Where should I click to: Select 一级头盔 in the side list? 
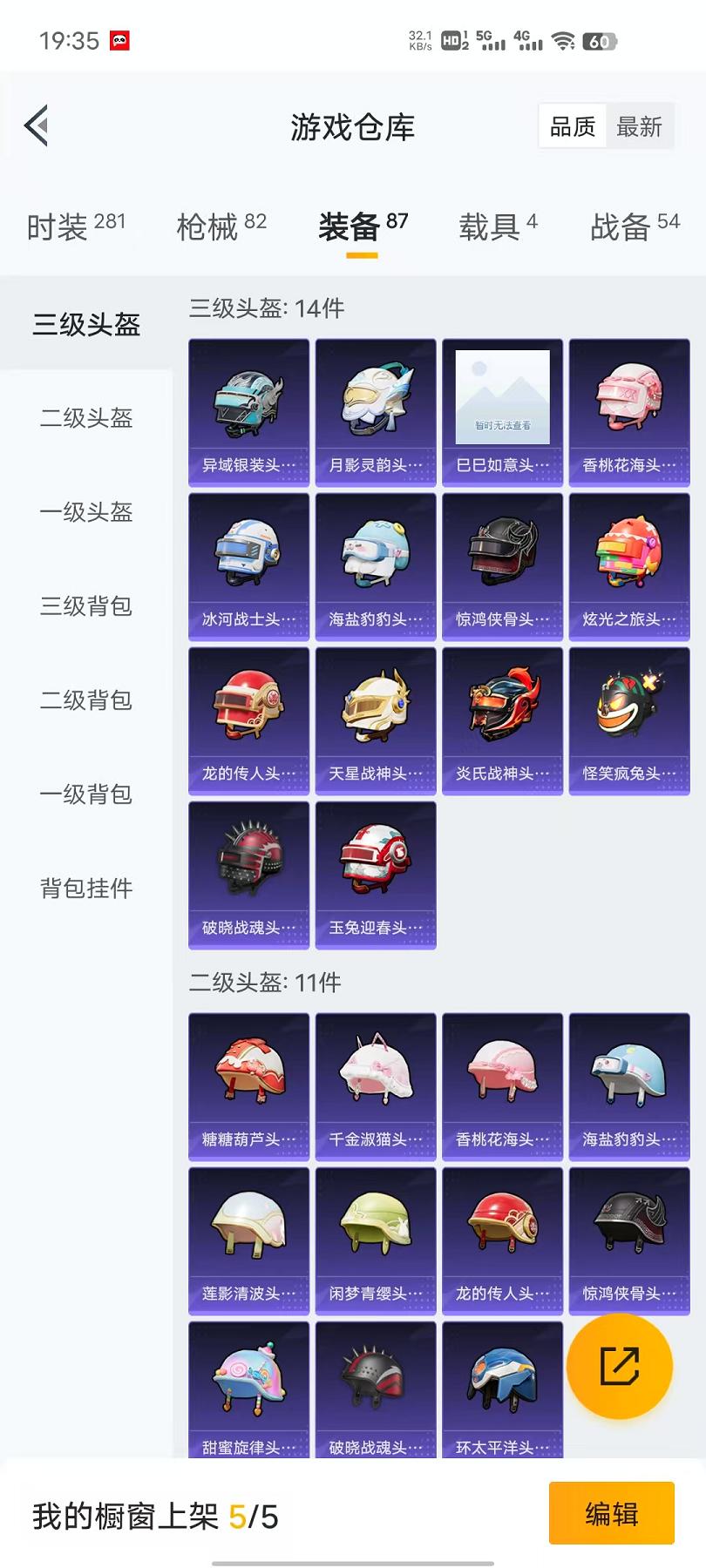[86, 512]
